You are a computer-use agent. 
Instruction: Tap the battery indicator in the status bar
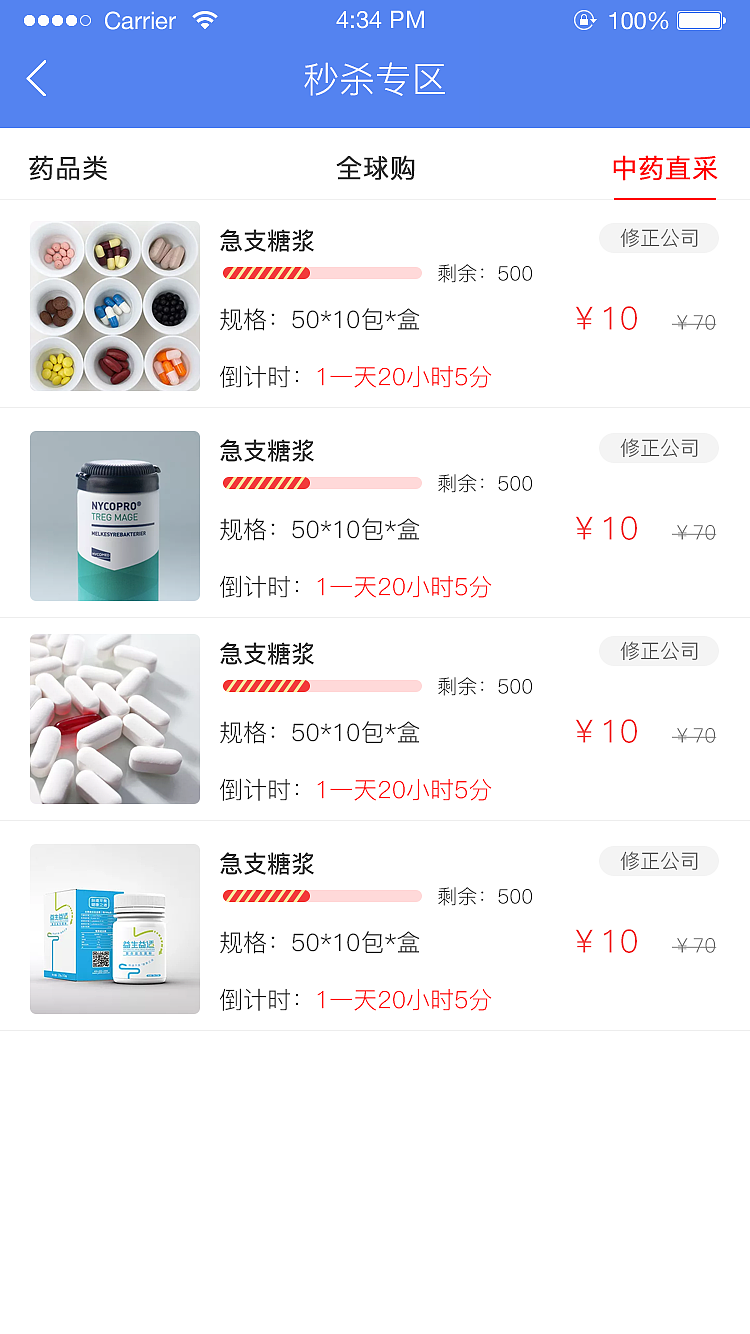[703, 19]
